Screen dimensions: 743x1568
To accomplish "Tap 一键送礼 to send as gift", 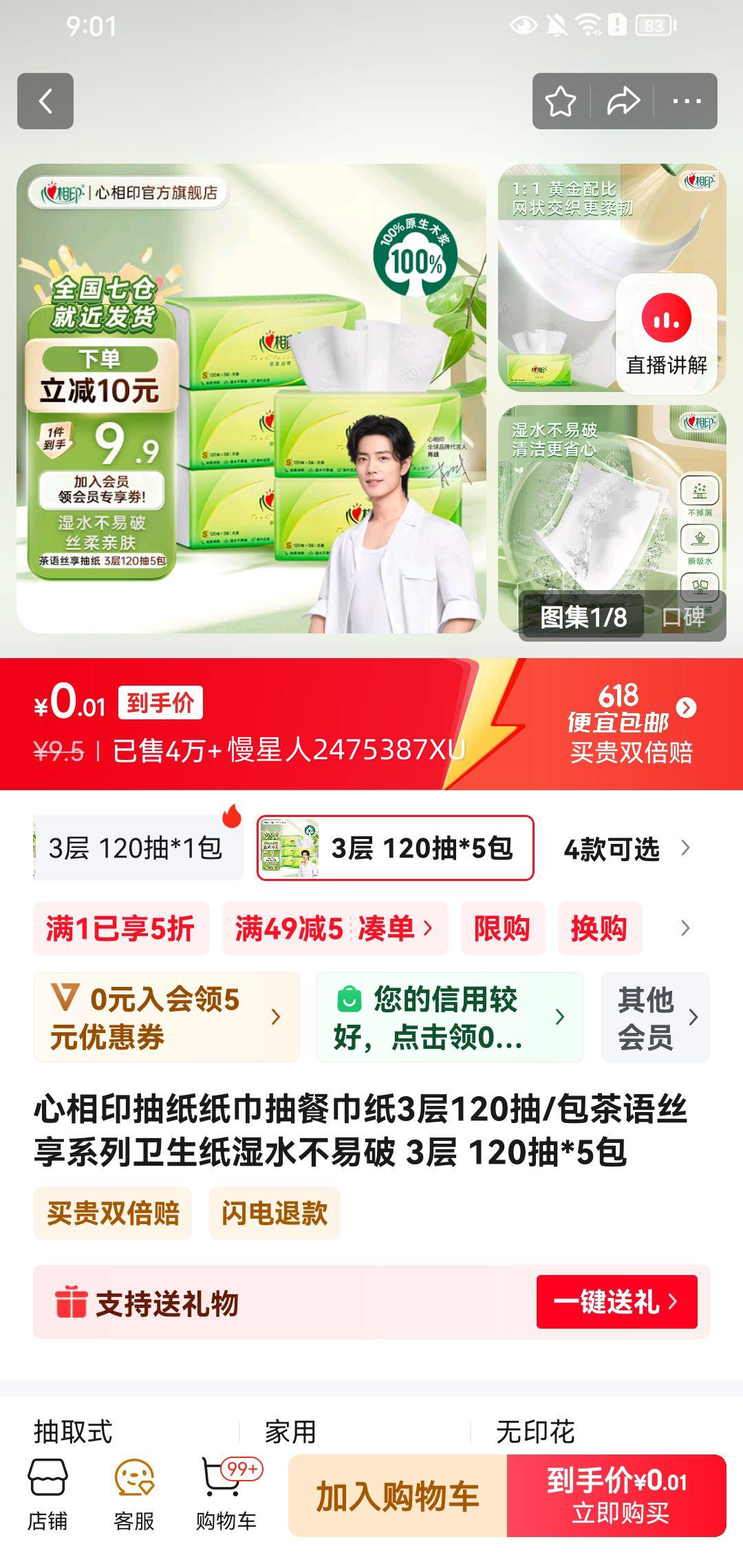I will (616, 1301).
